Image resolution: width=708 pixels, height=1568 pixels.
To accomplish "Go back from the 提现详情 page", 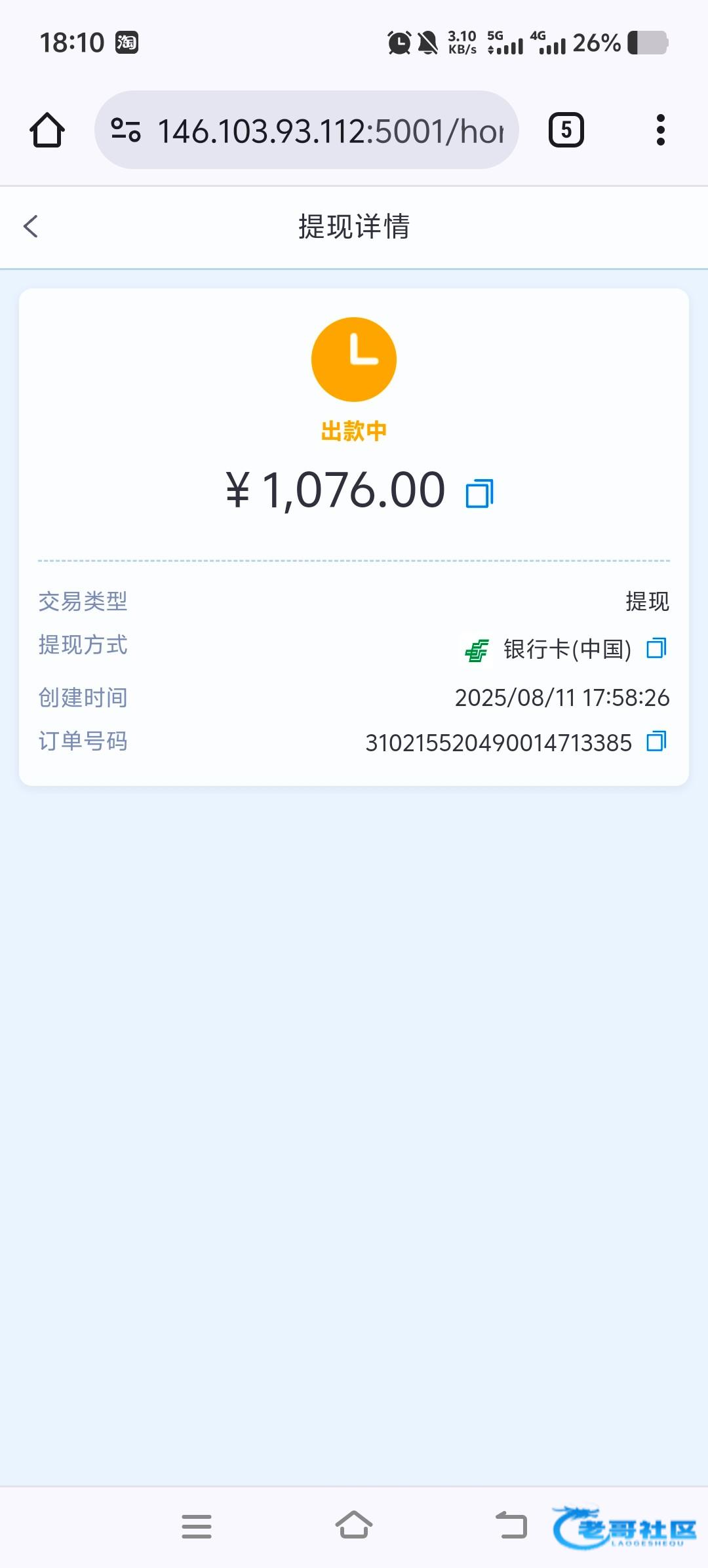I will [31, 226].
